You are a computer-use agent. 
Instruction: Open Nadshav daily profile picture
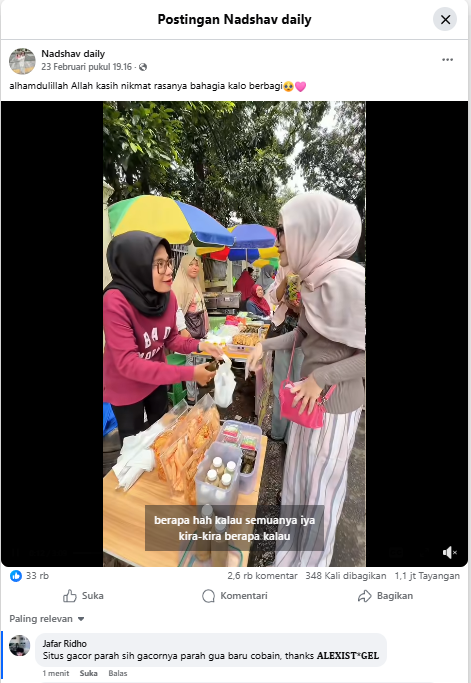coord(22,61)
